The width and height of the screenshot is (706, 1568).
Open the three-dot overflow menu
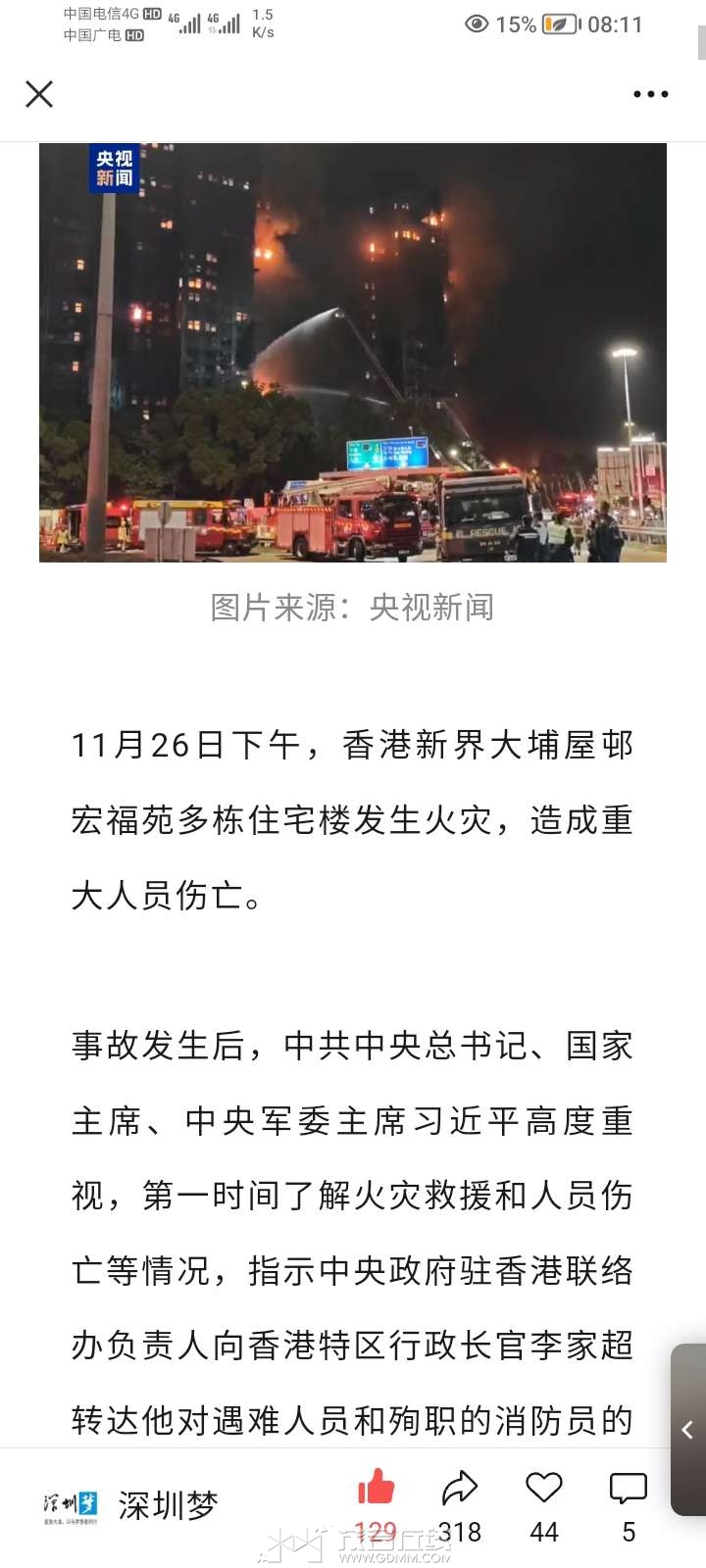click(650, 94)
